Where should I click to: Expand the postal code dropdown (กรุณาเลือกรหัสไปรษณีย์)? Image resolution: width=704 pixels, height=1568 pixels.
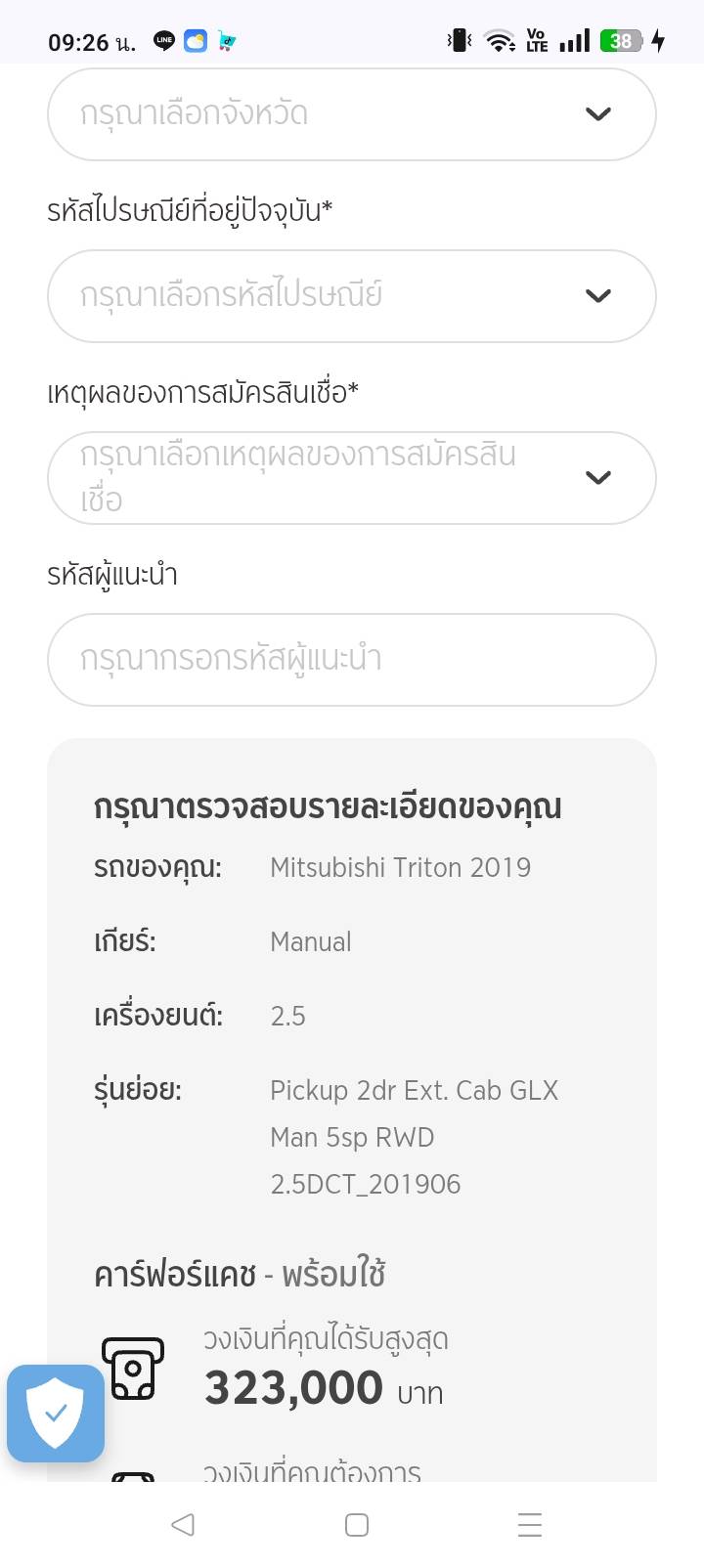pyautogui.click(x=351, y=296)
